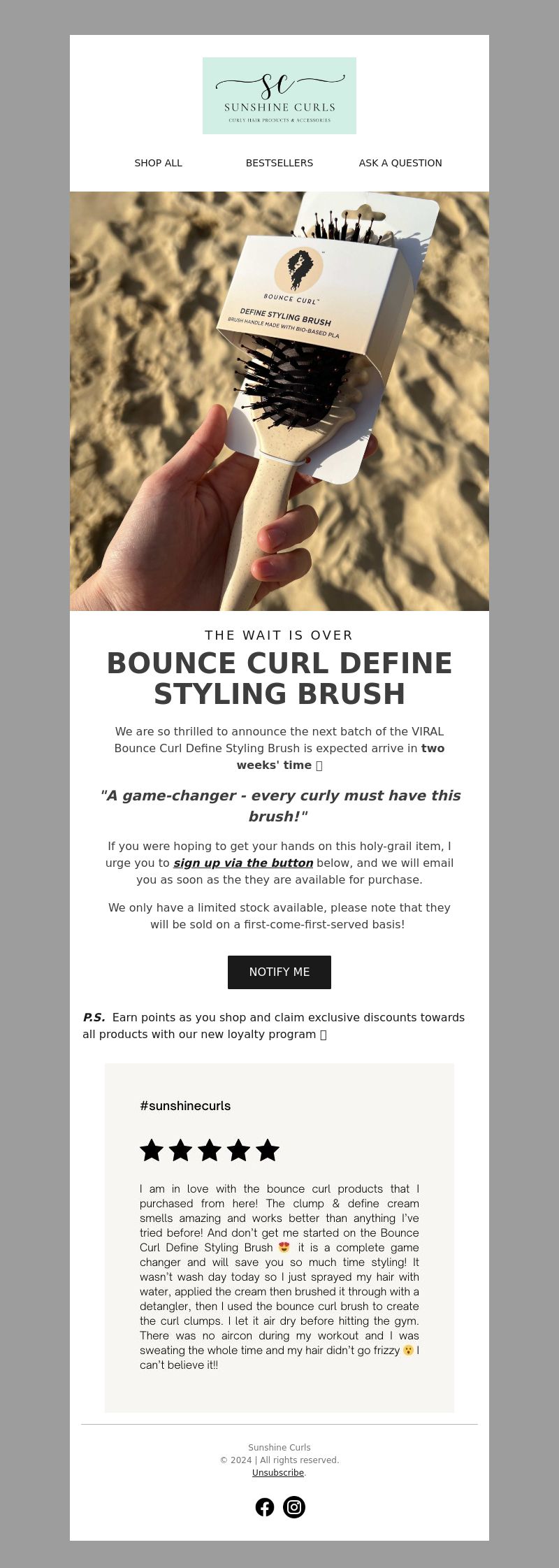Open the Bounce Curl brush photo
Image resolution: width=559 pixels, height=1568 pixels.
point(279,401)
